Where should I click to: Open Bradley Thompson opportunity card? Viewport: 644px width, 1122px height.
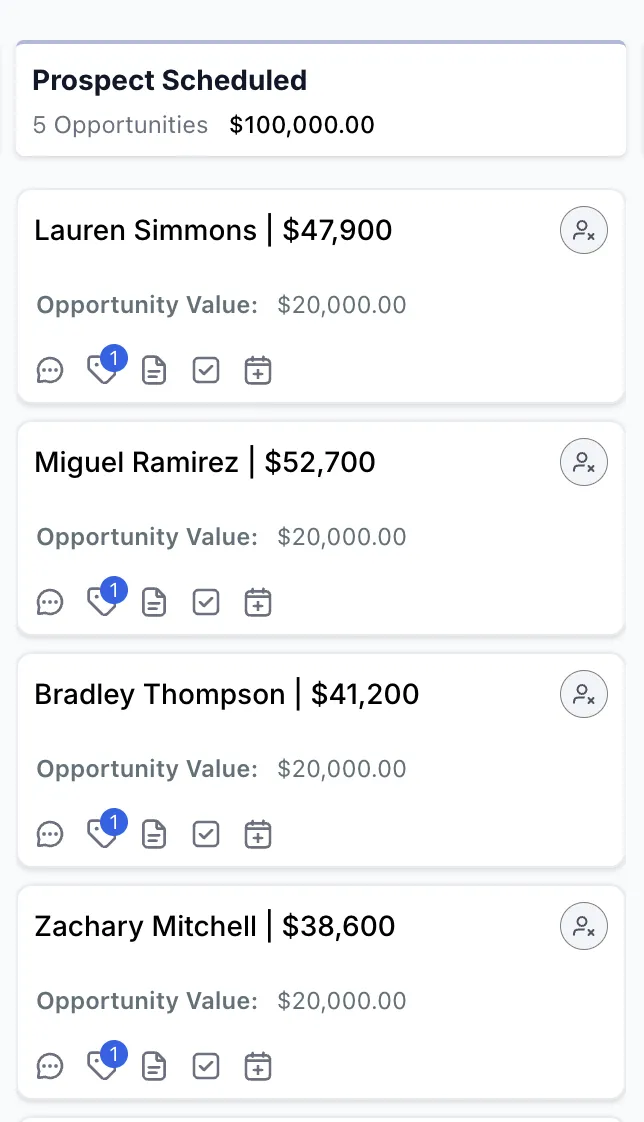coord(227,695)
